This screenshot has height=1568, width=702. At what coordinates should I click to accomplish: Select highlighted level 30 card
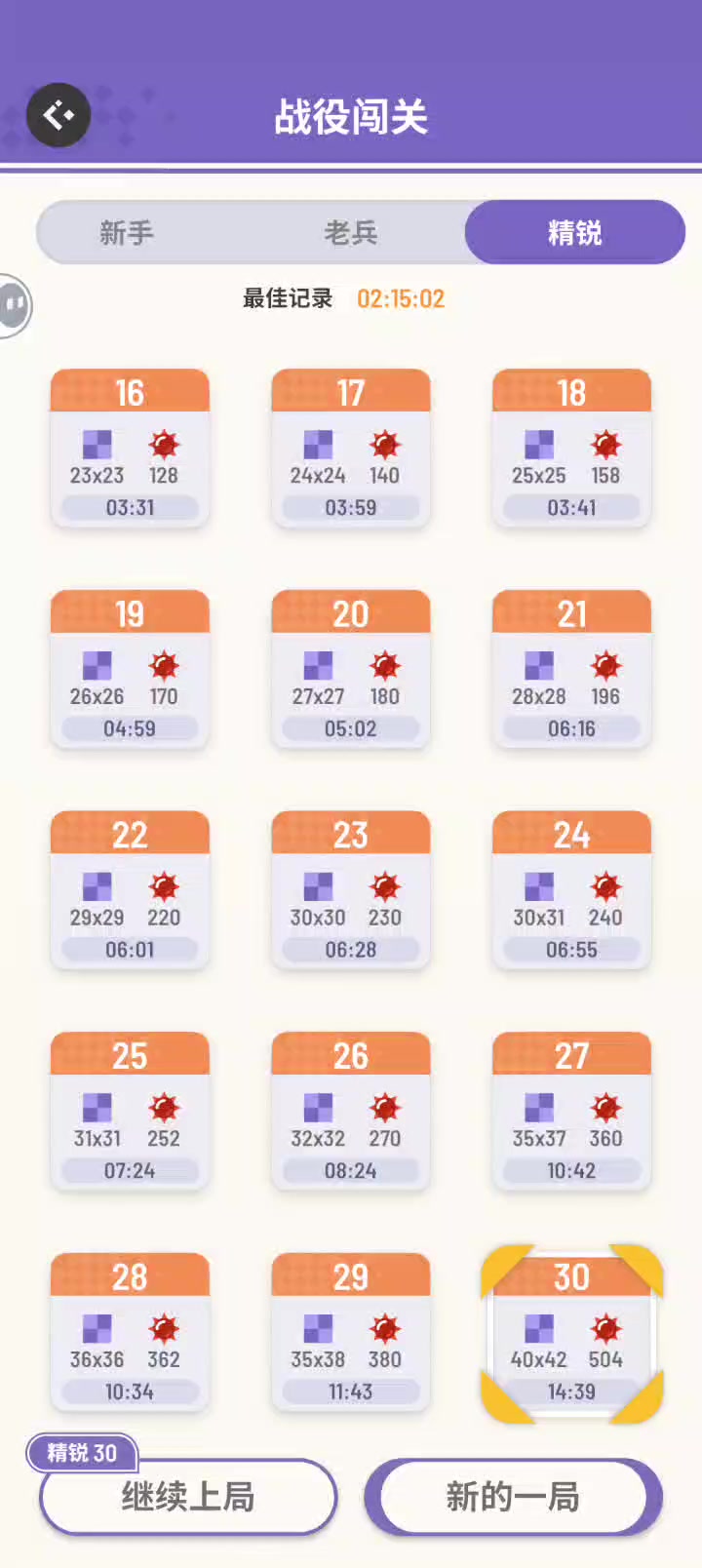point(571,1333)
